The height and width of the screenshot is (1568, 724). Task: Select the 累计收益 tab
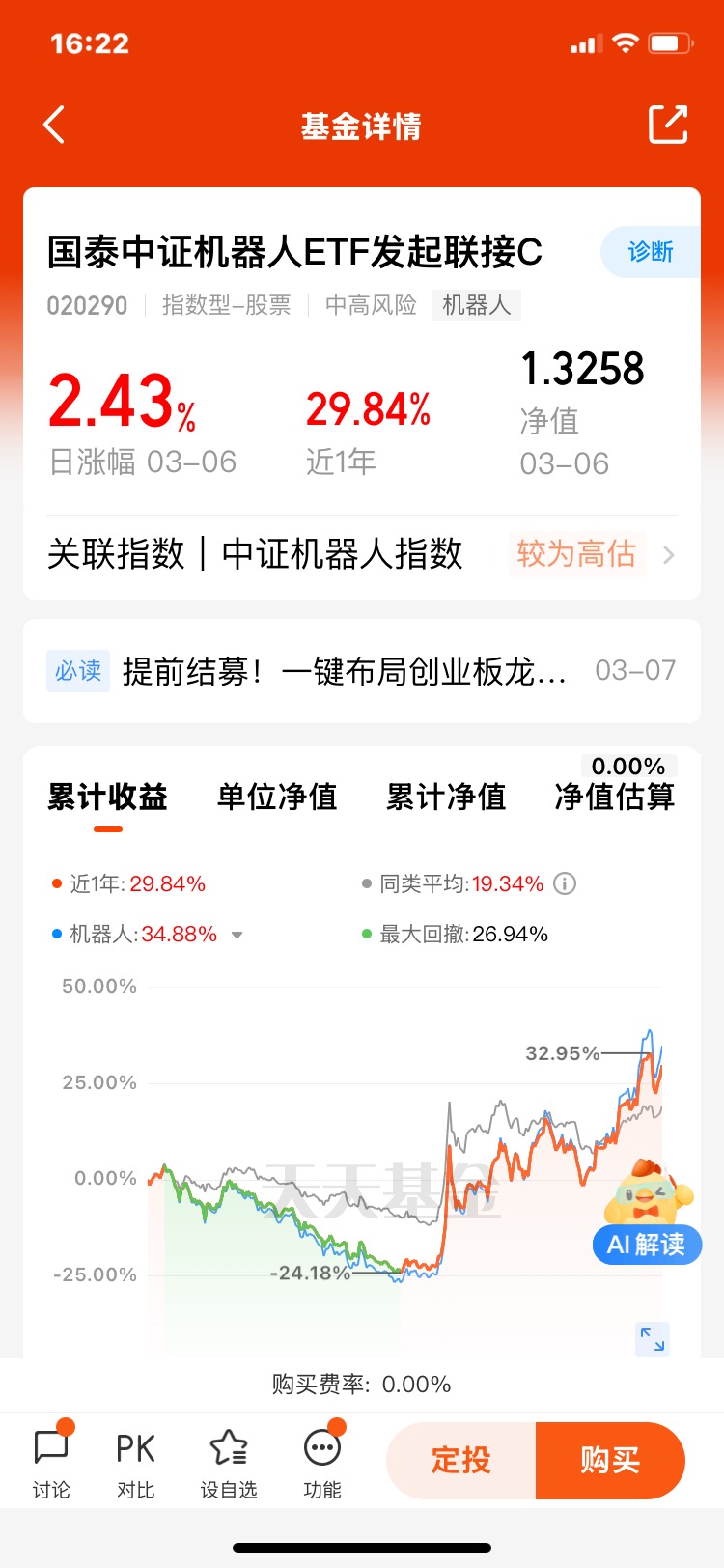[x=107, y=798]
